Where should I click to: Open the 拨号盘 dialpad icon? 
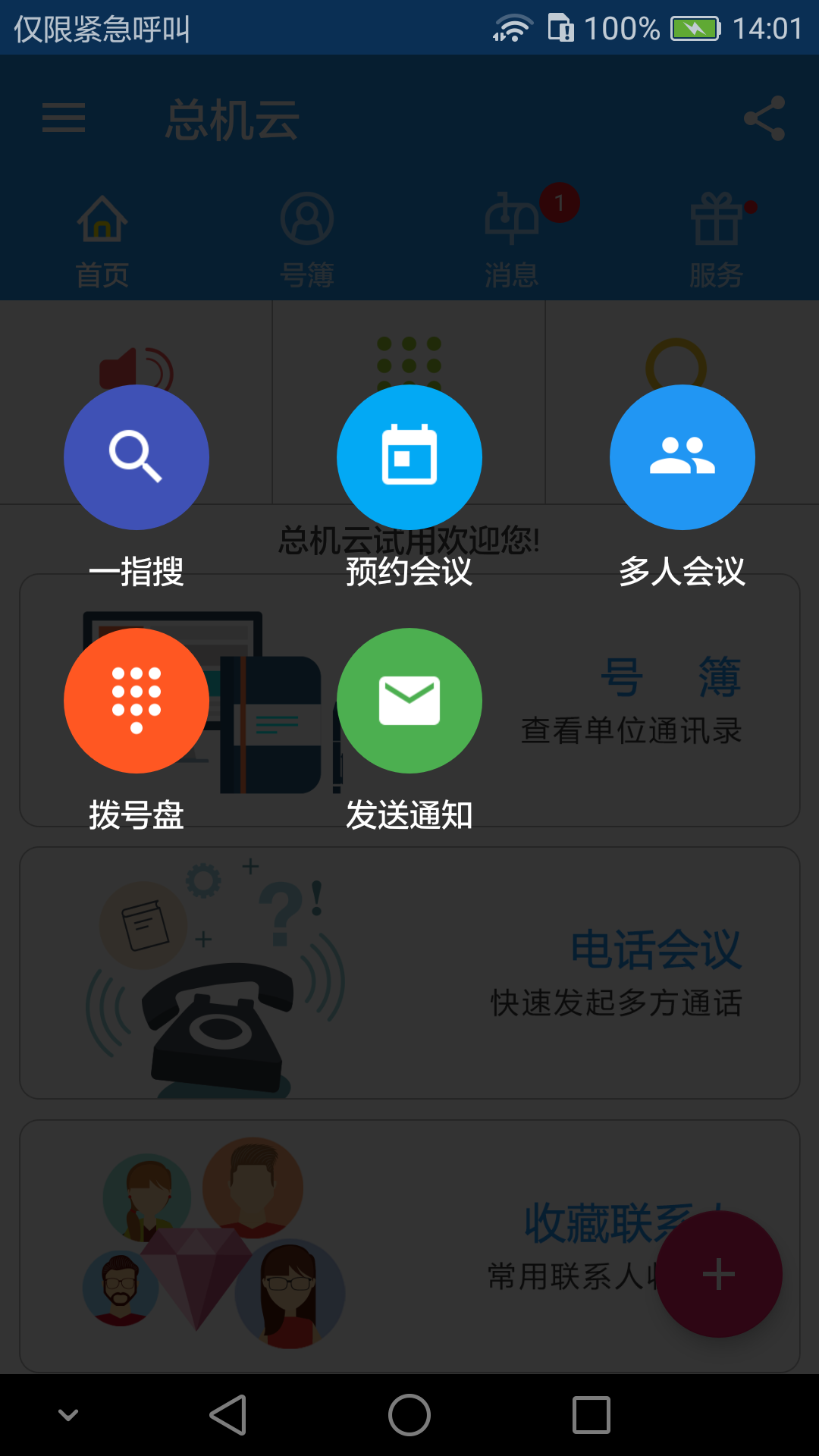pos(136,700)
